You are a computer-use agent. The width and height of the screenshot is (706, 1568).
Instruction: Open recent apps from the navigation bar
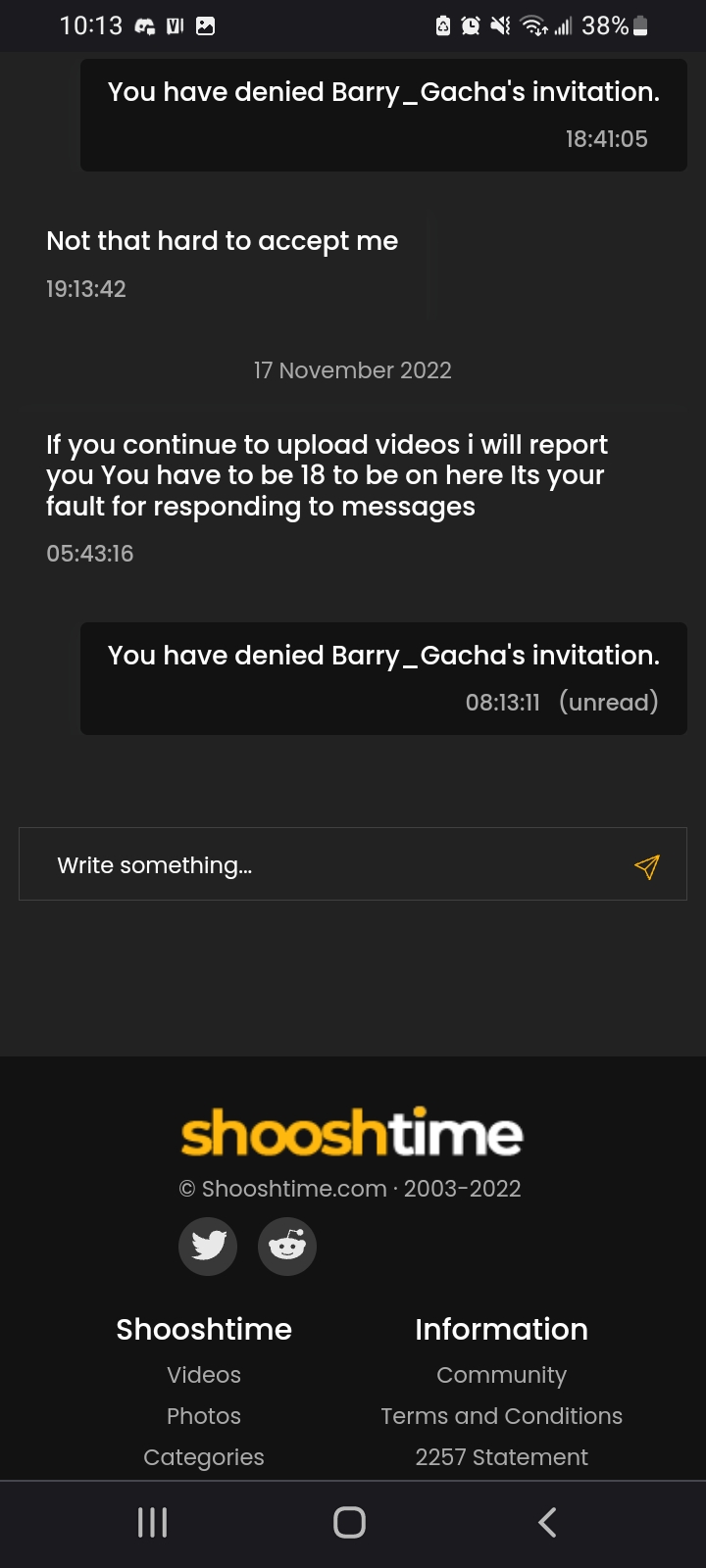153,1522
